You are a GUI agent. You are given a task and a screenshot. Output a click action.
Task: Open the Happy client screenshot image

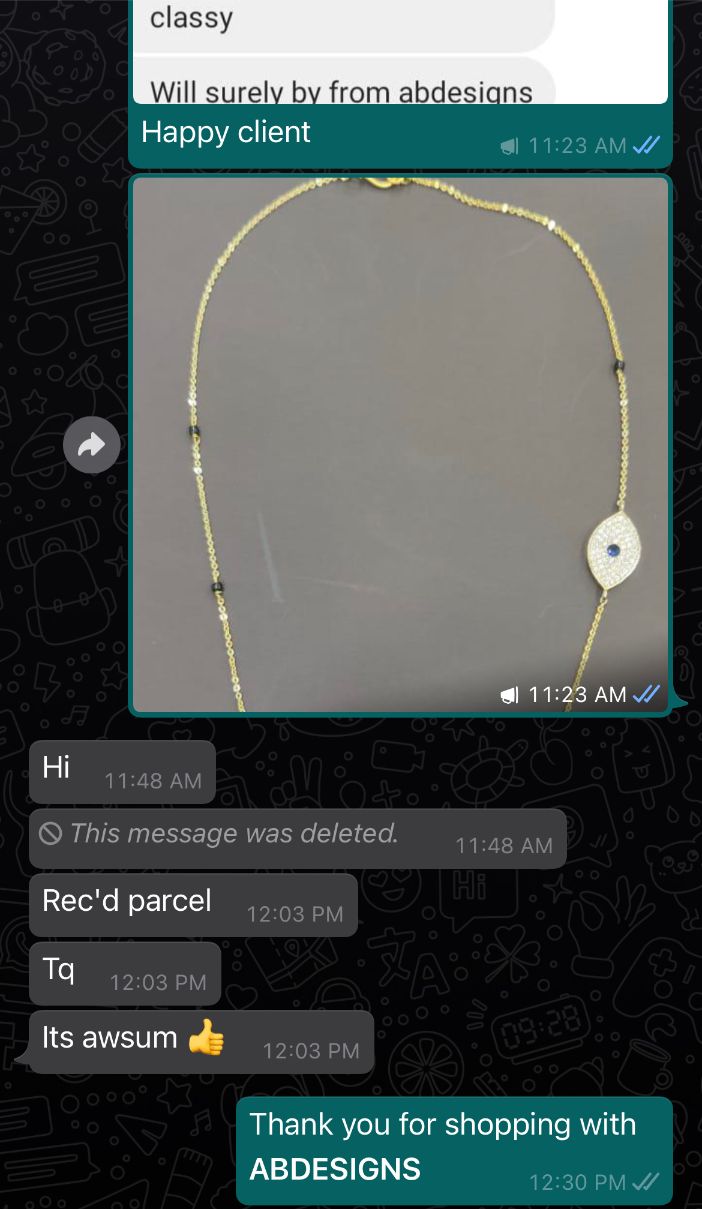click(x=400, y=50)
